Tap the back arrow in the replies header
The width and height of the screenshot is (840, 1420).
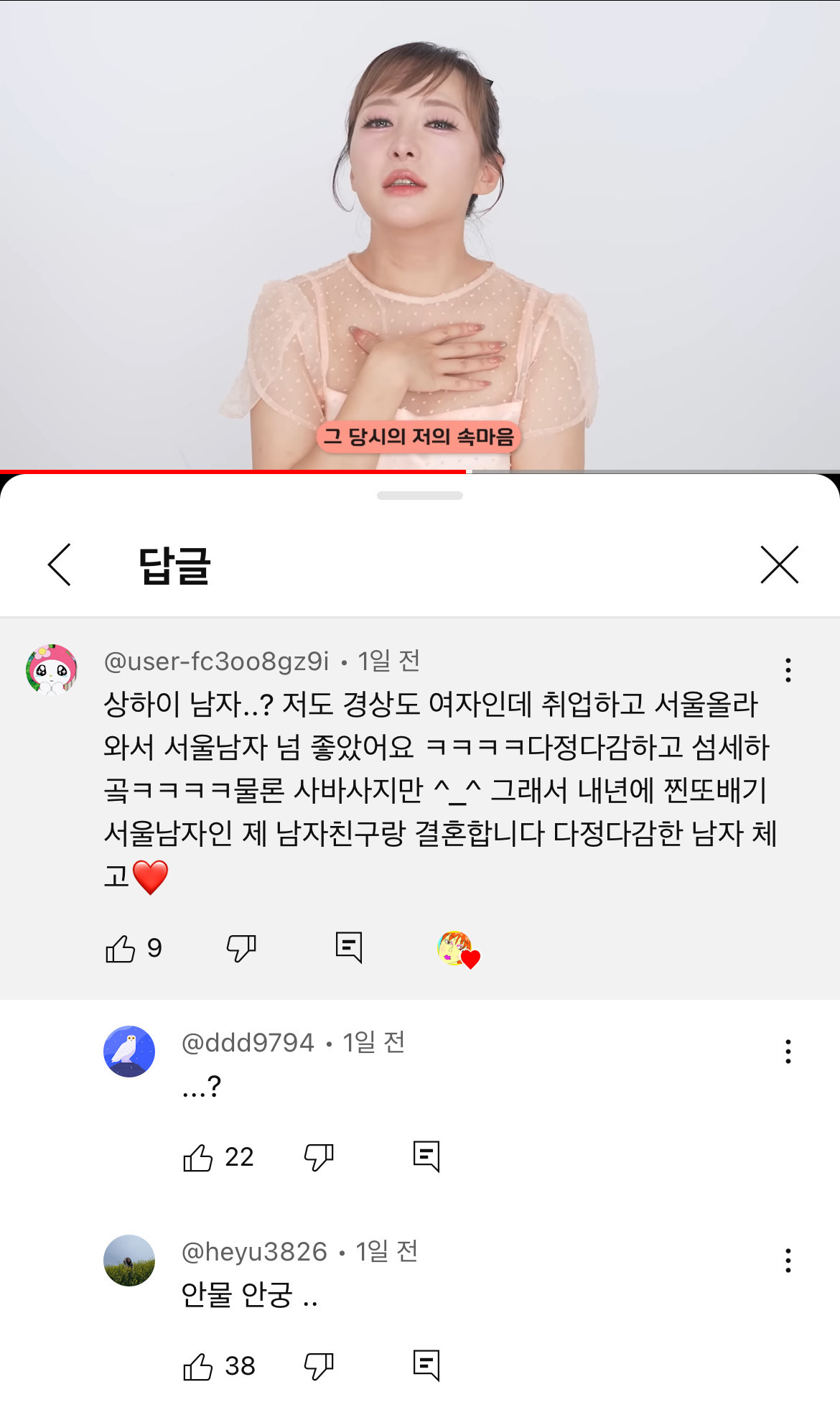pos(60,565)
